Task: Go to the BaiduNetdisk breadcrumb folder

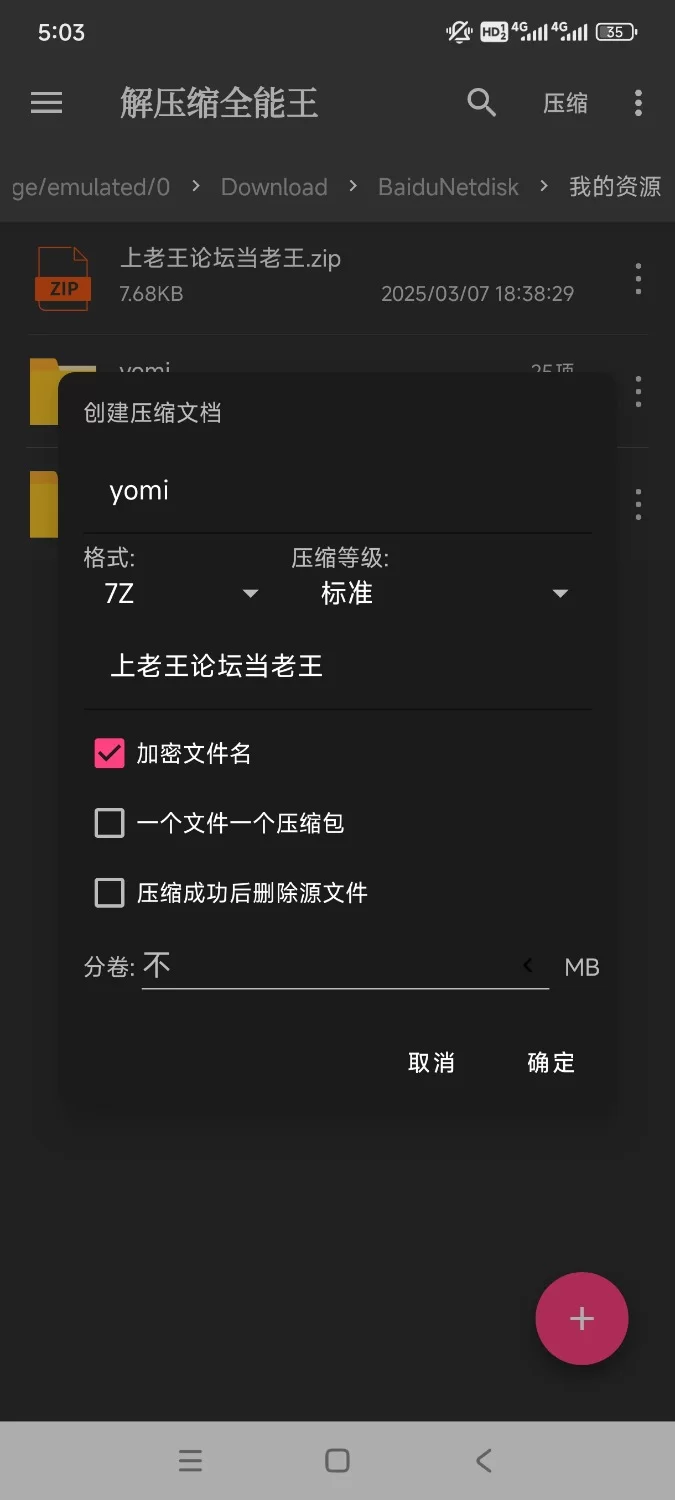Action: pos(448,187)
